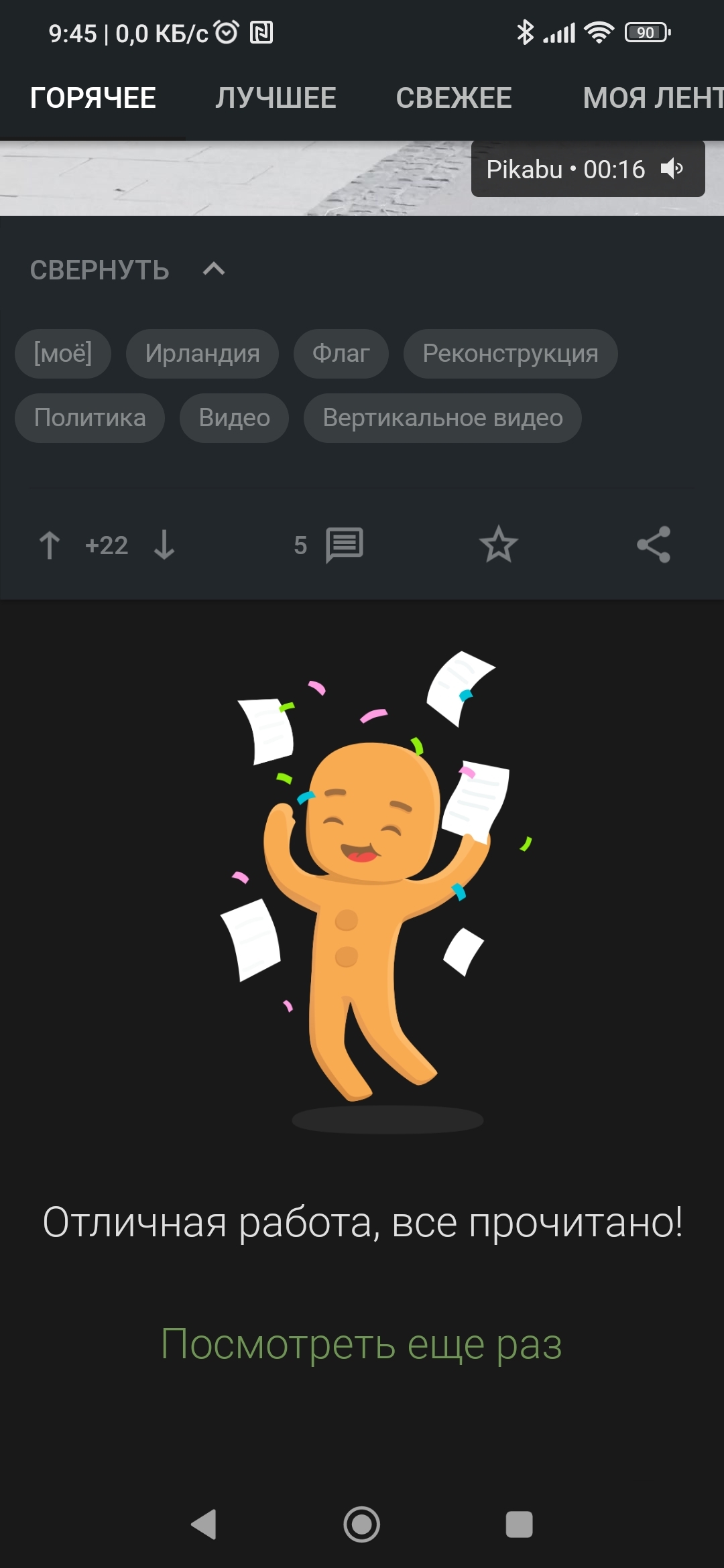
Task: Tap the Посмотреть еще раз link
Action: click(361, 1344)
